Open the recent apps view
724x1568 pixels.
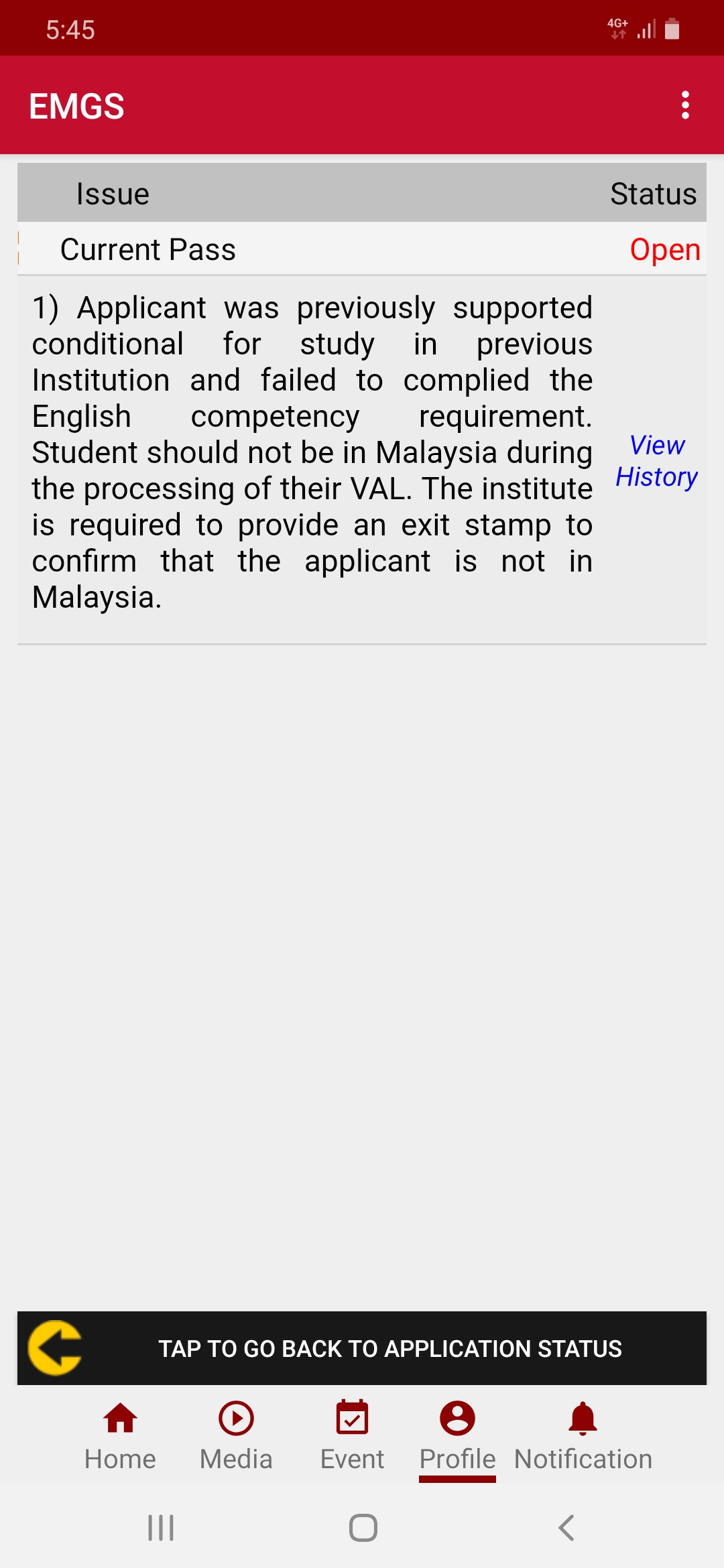click(x=161, y=1528)
